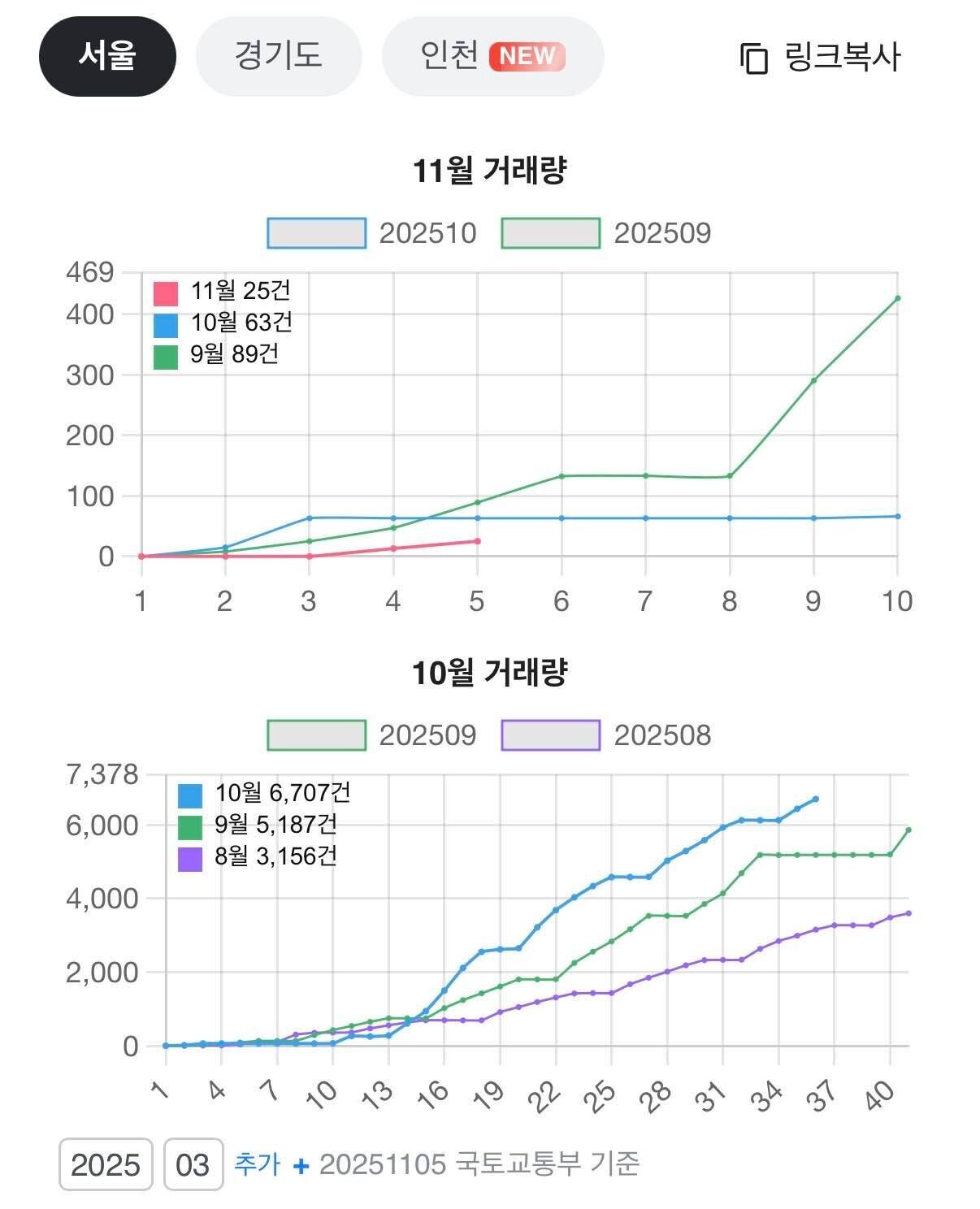Click the highest green data point in the November chart
This screenshot has height=1209, width=980.
(897, 299)
